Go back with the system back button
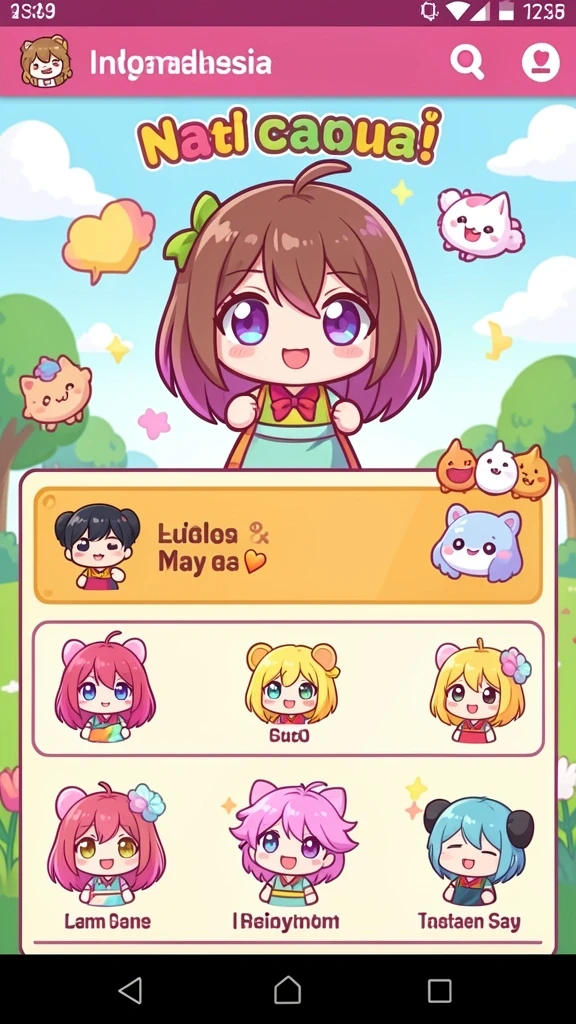576x1024 pixels. (x=131, y=990)
